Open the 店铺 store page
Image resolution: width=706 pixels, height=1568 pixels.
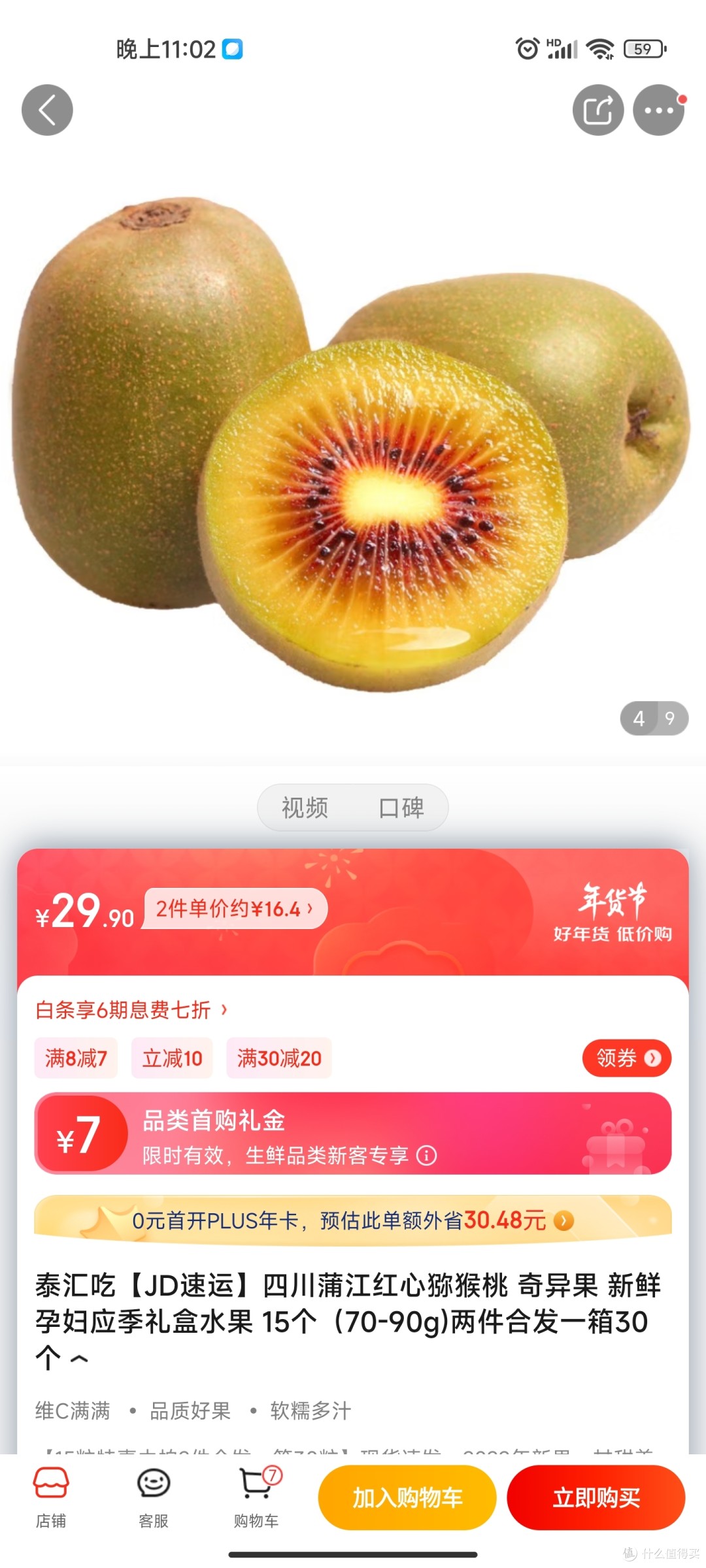click(x=51, y=1497)
